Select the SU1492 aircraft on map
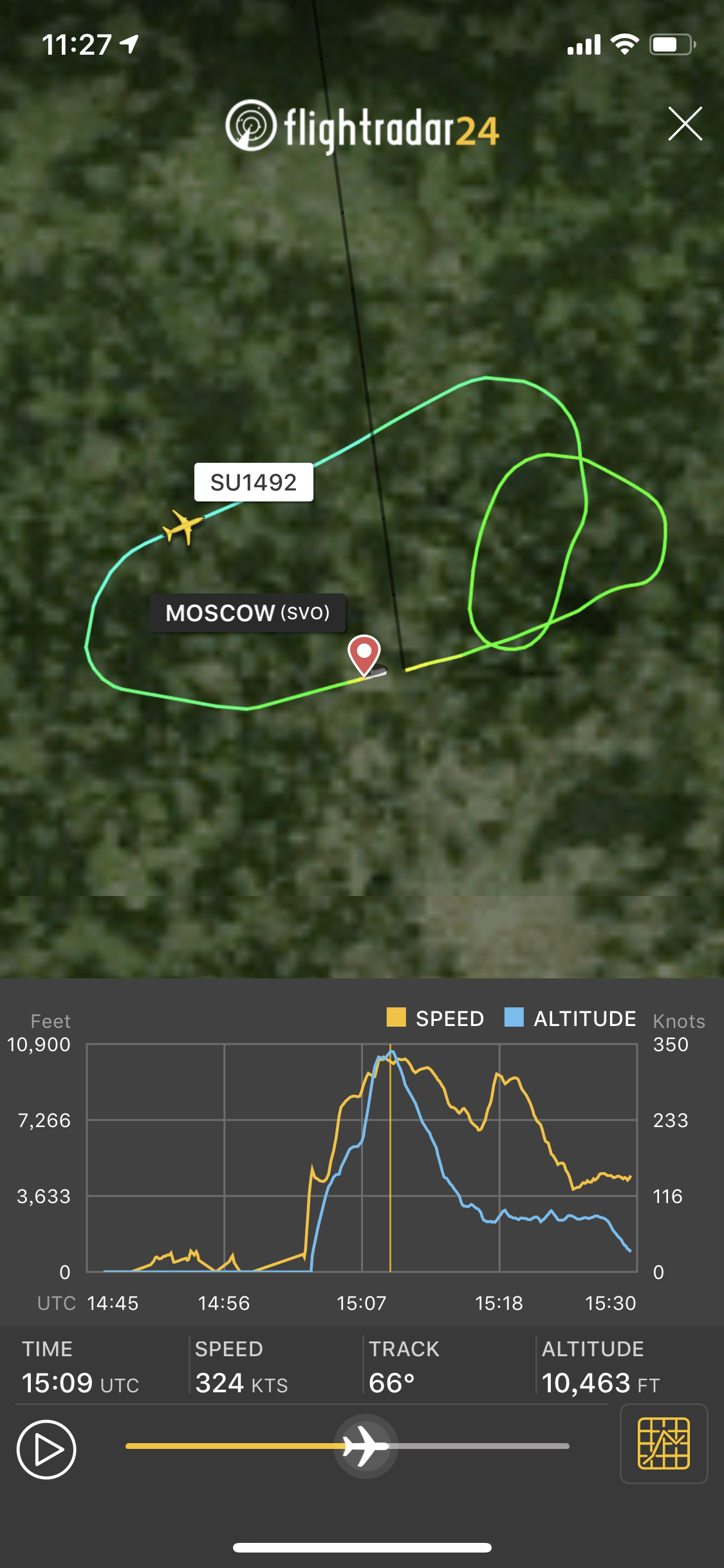The height and width of the screenshot is (1568, 724). coord(183,527)
